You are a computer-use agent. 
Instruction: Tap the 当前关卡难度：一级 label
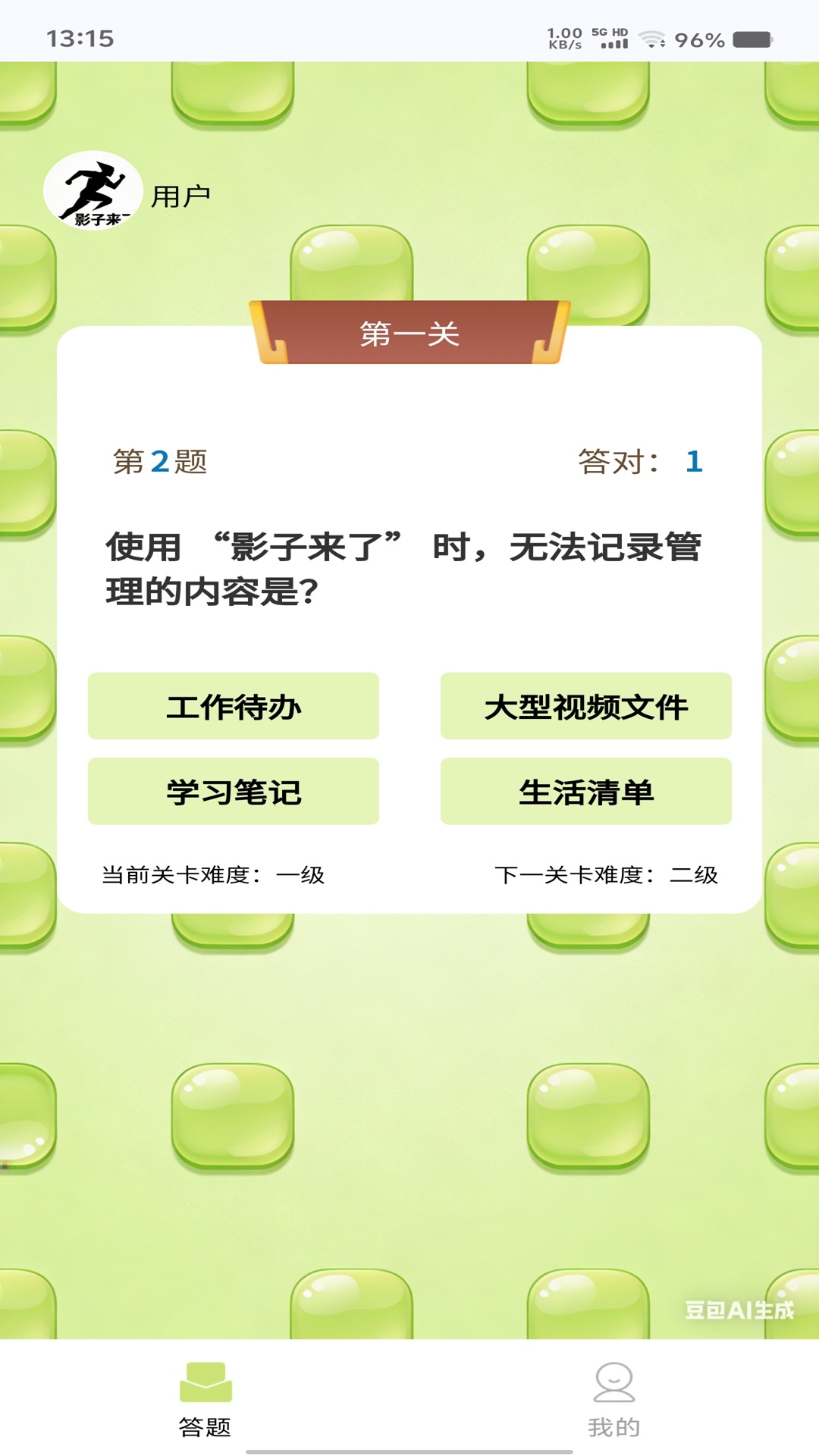(x=215, y=874)
